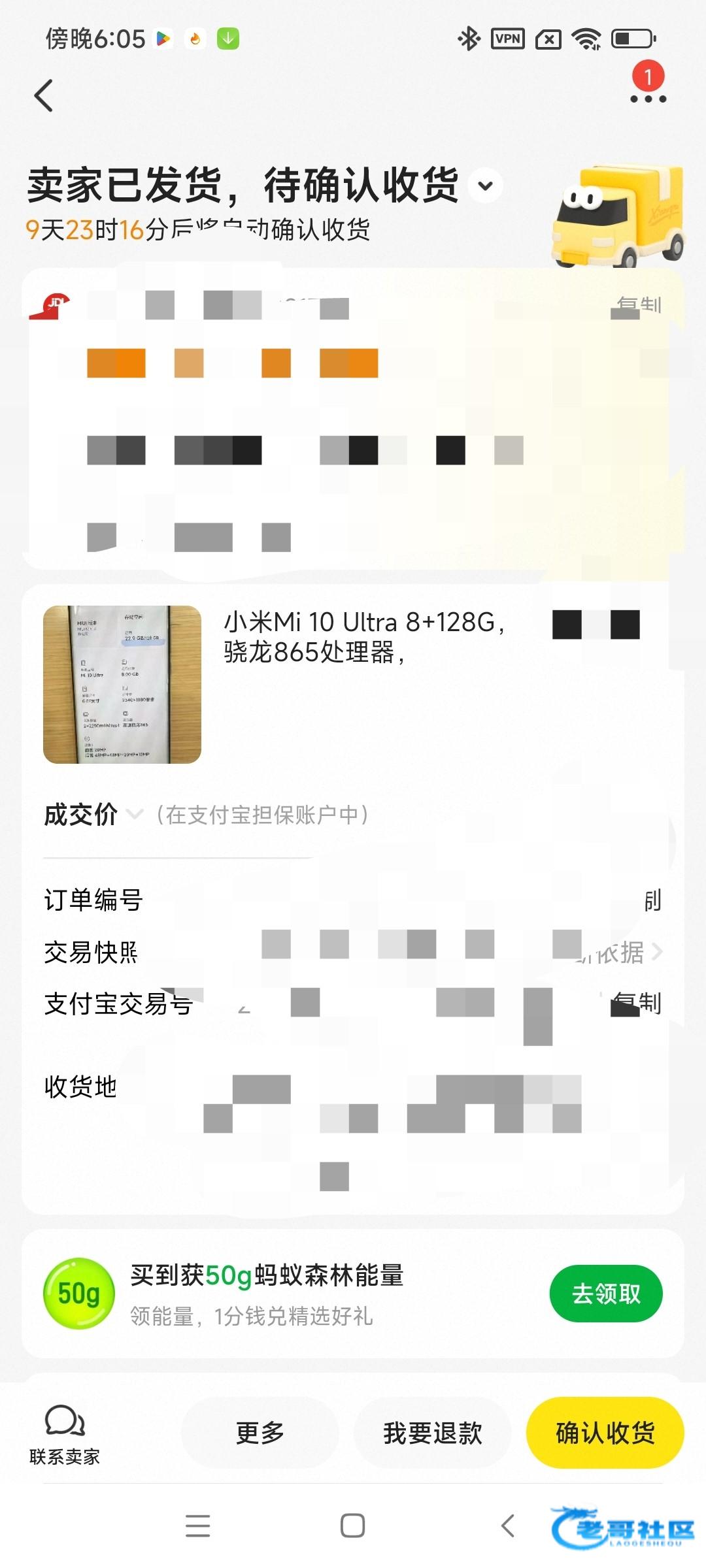Open the 更多 options button
706x1568 pixels.
click(x=260, y=1433)
